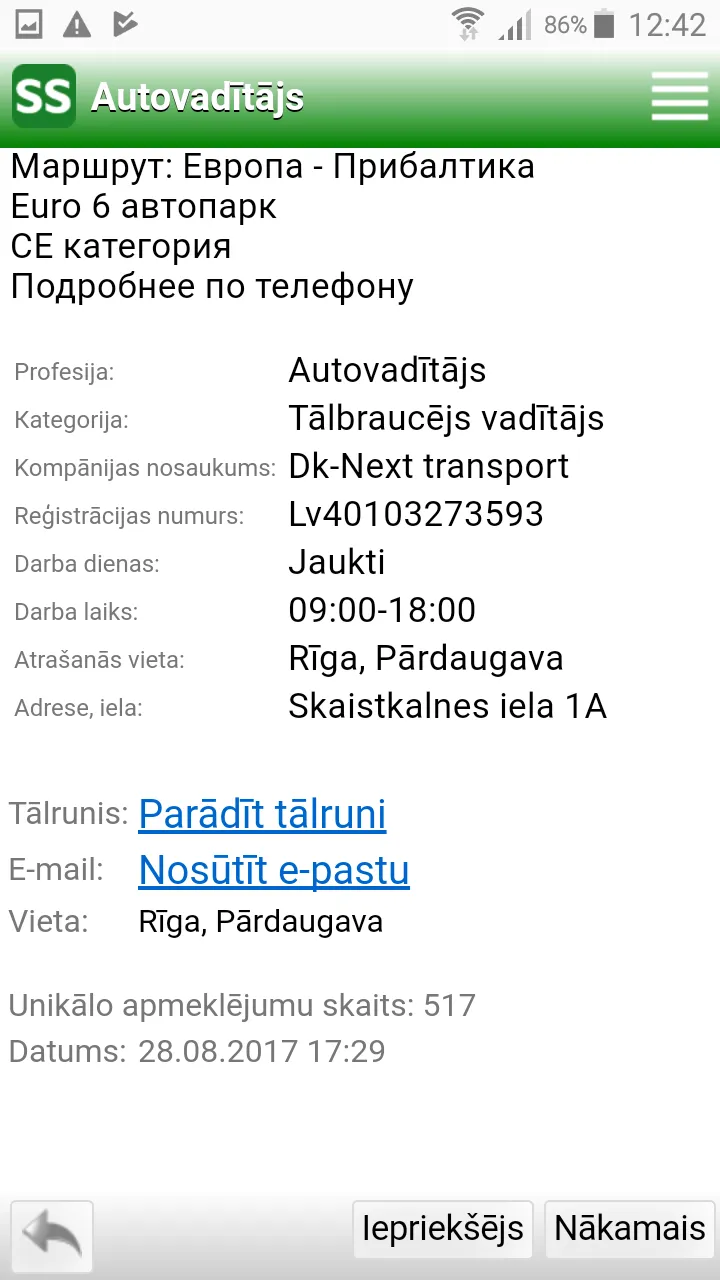Open the hamburger menu

(679, 97)
